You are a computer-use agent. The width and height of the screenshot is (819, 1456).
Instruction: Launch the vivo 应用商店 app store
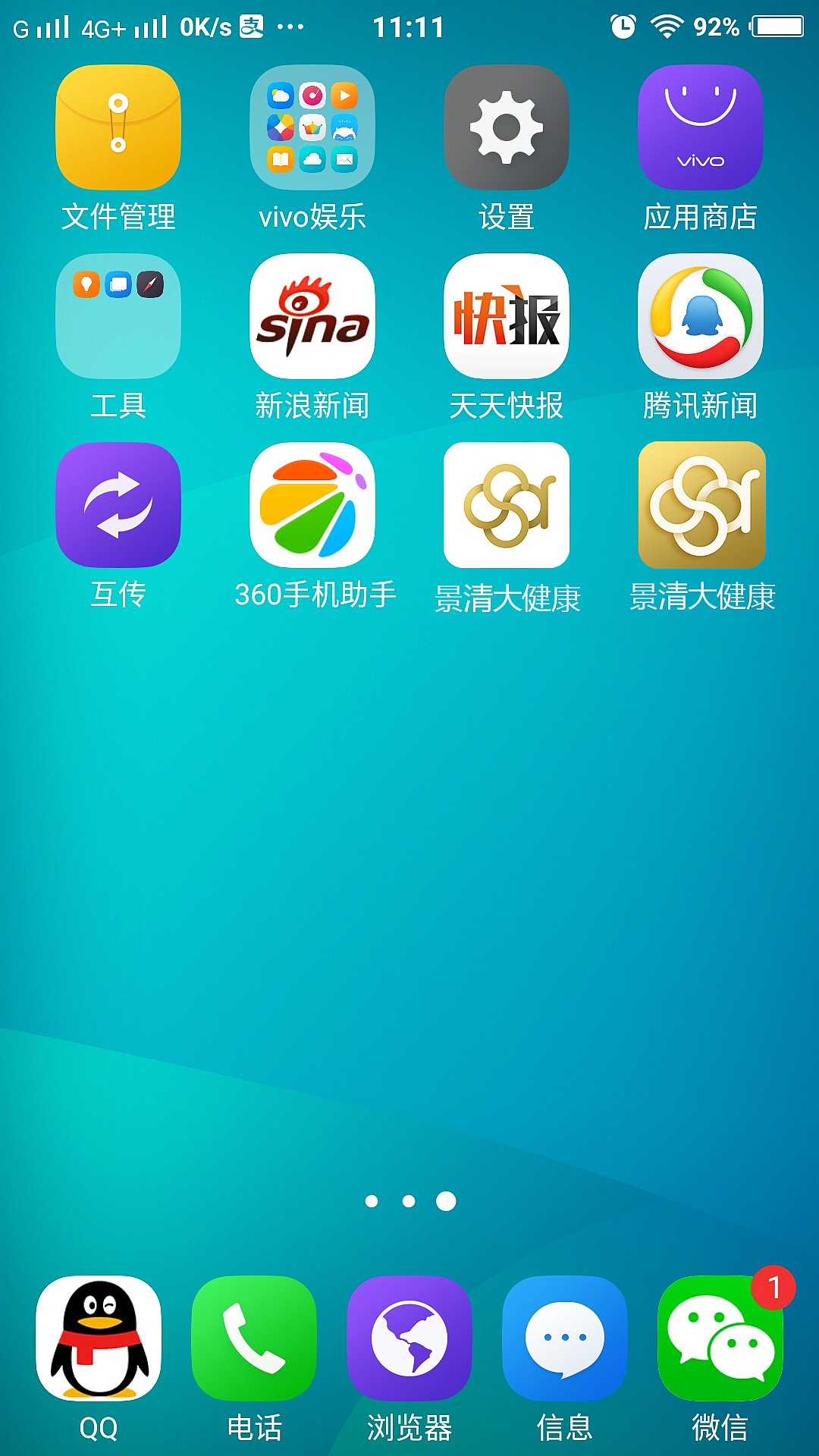click(701, 129)
